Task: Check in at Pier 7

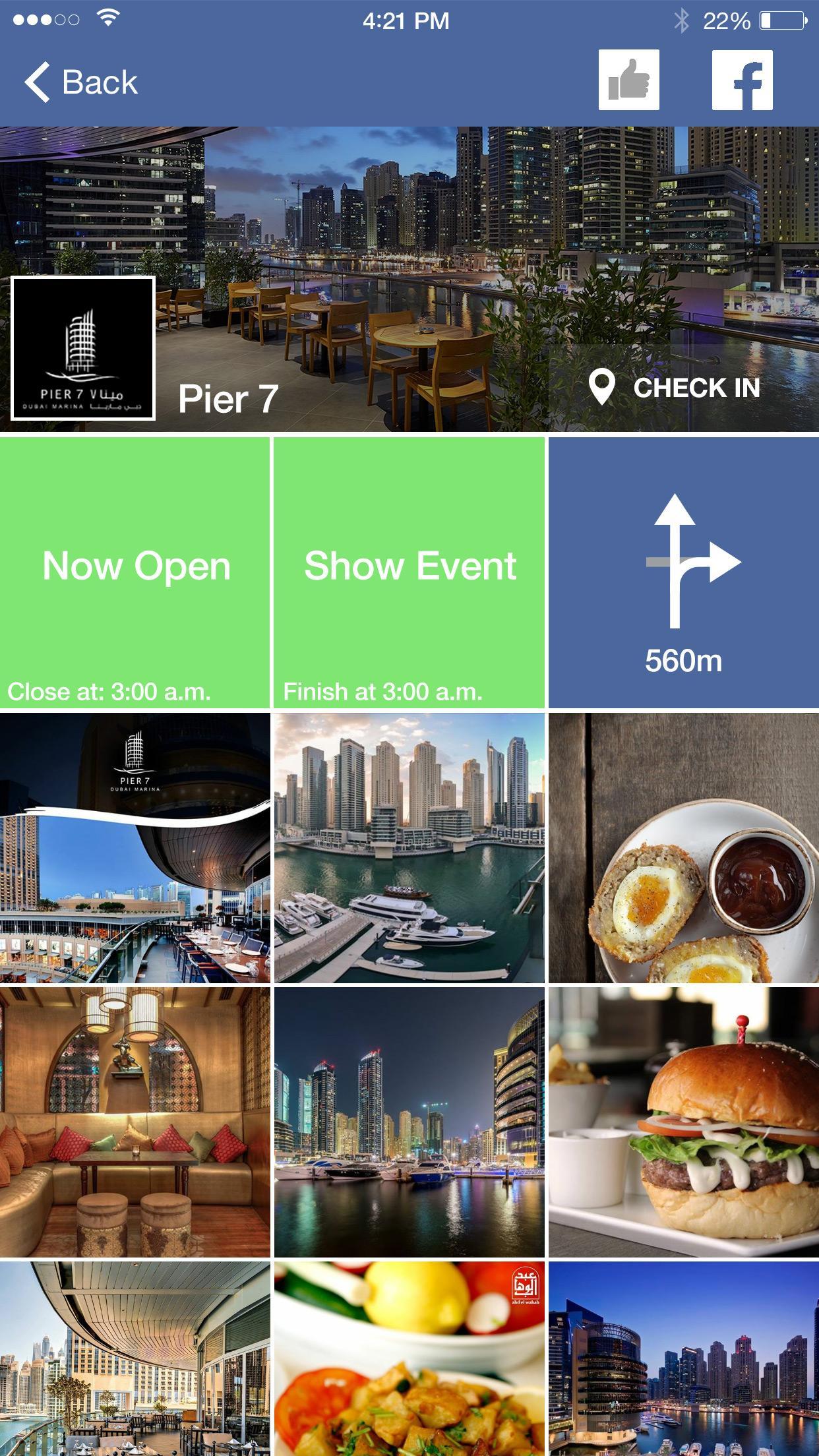Action: [676, 388]
